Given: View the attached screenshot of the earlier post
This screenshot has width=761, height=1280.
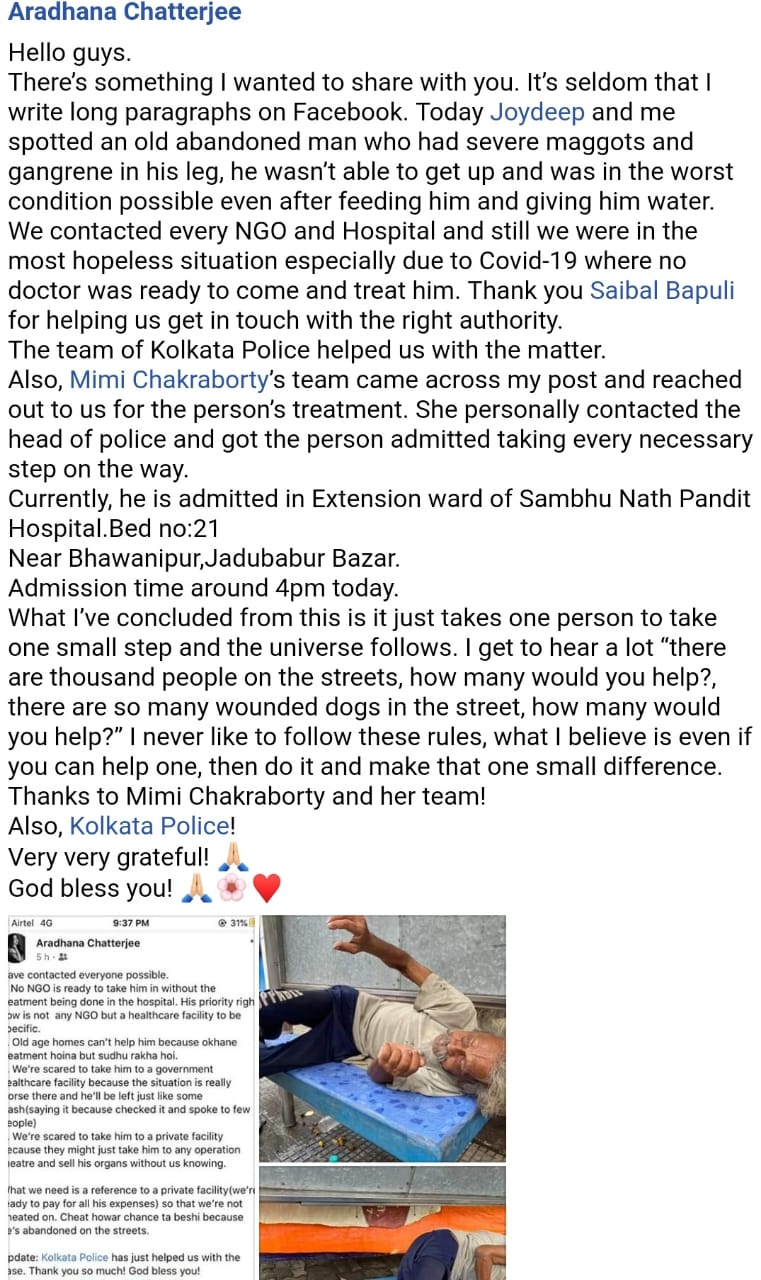Looking at the screenshot, I should (130, 1095).
